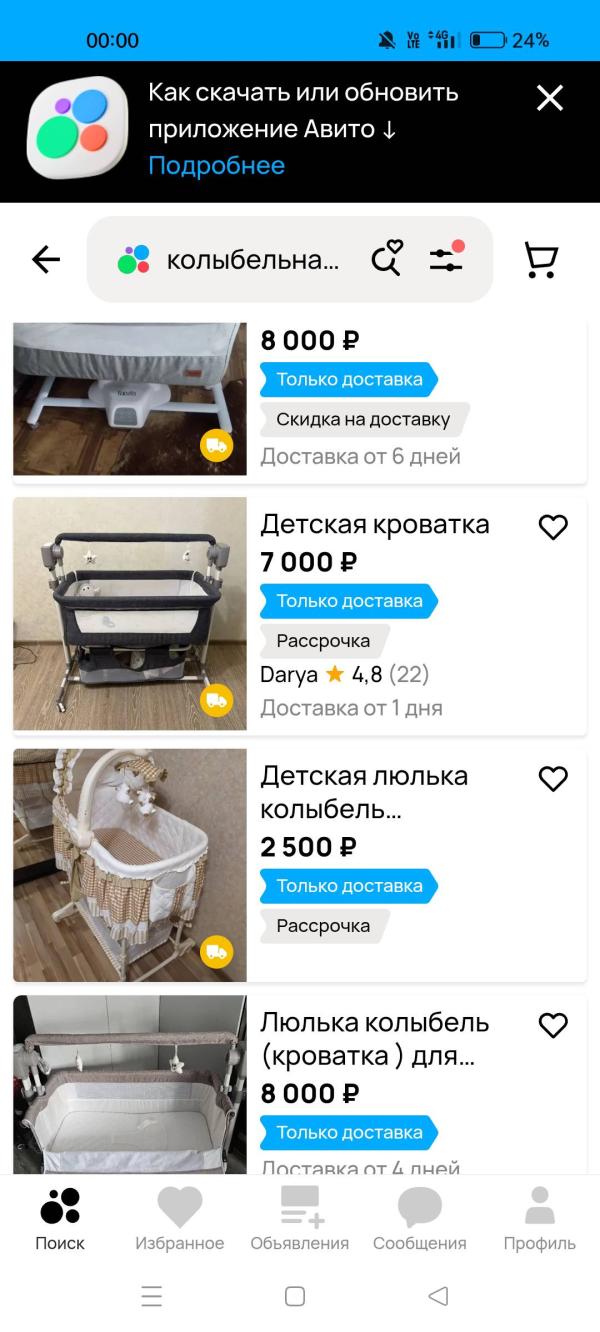Switch to the Профиль tab

540,1218
